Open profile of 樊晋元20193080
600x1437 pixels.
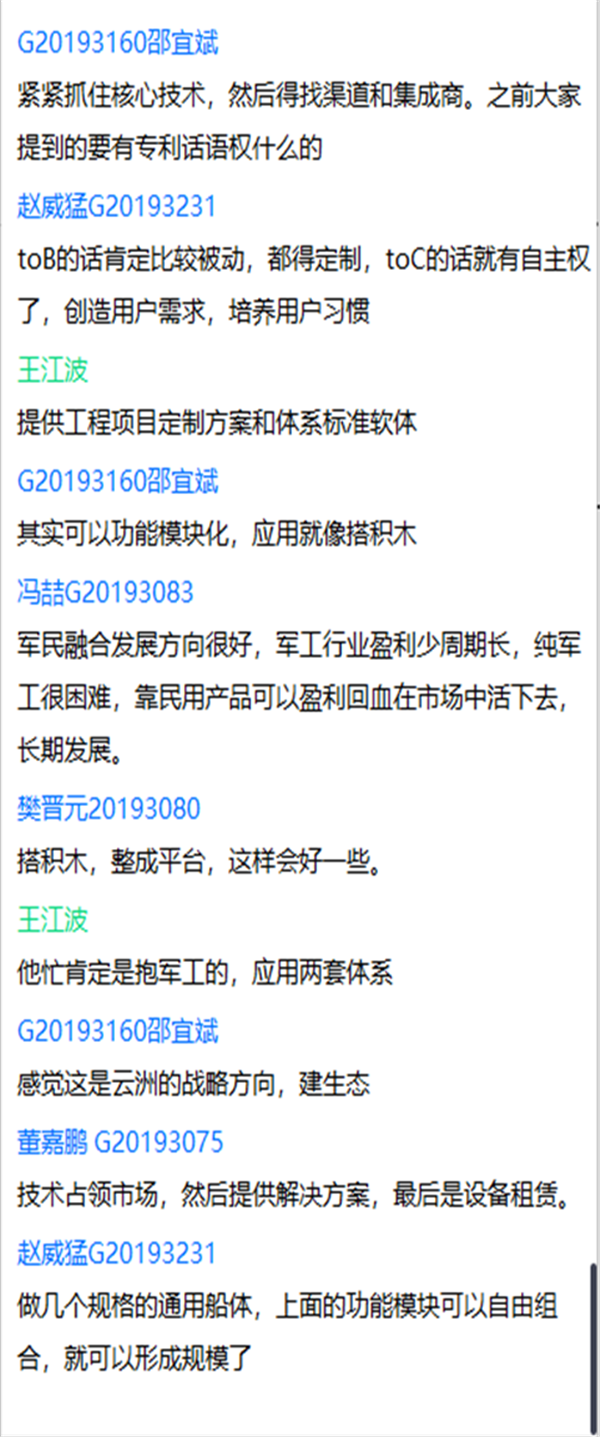[x=108, y=809]
